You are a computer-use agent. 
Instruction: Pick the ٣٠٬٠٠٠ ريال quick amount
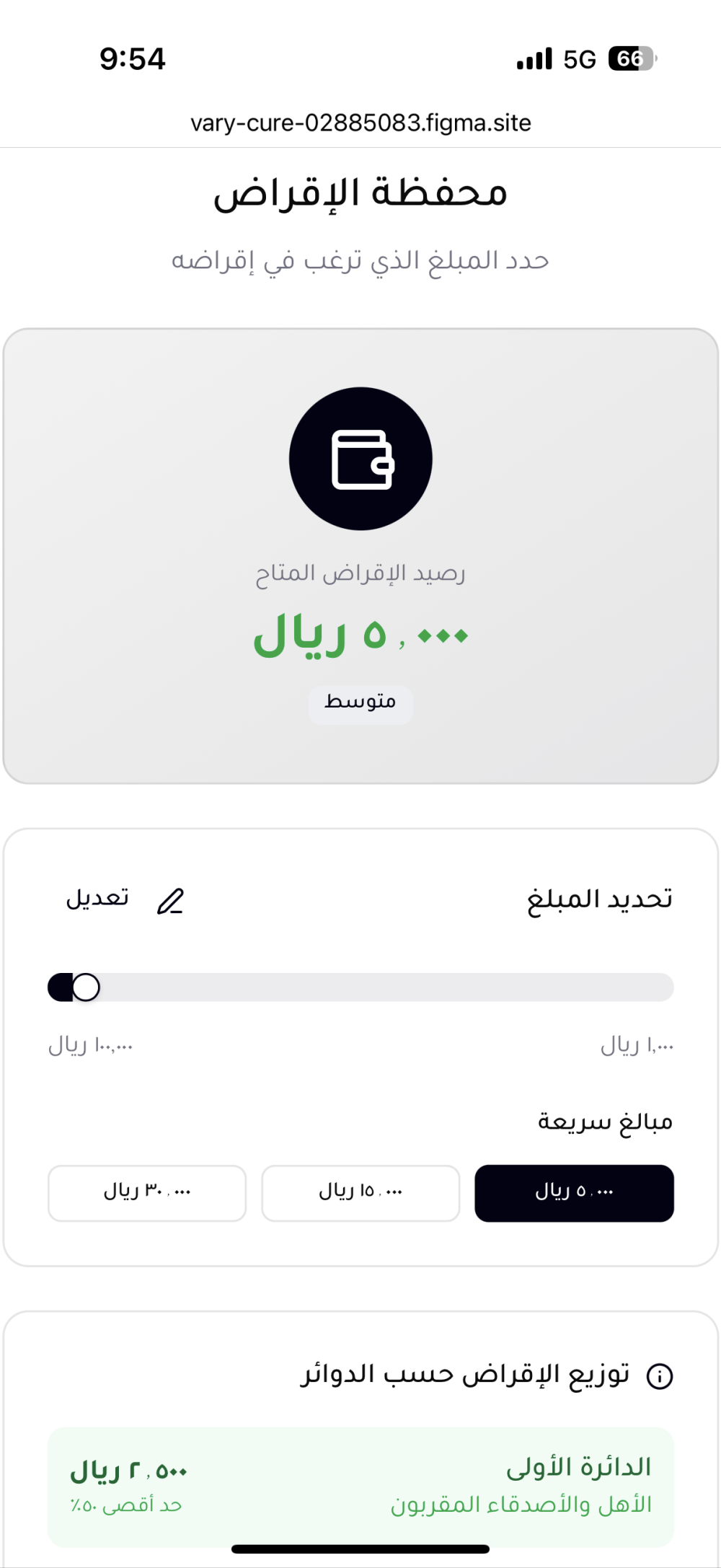click(x=147, y=1193)
